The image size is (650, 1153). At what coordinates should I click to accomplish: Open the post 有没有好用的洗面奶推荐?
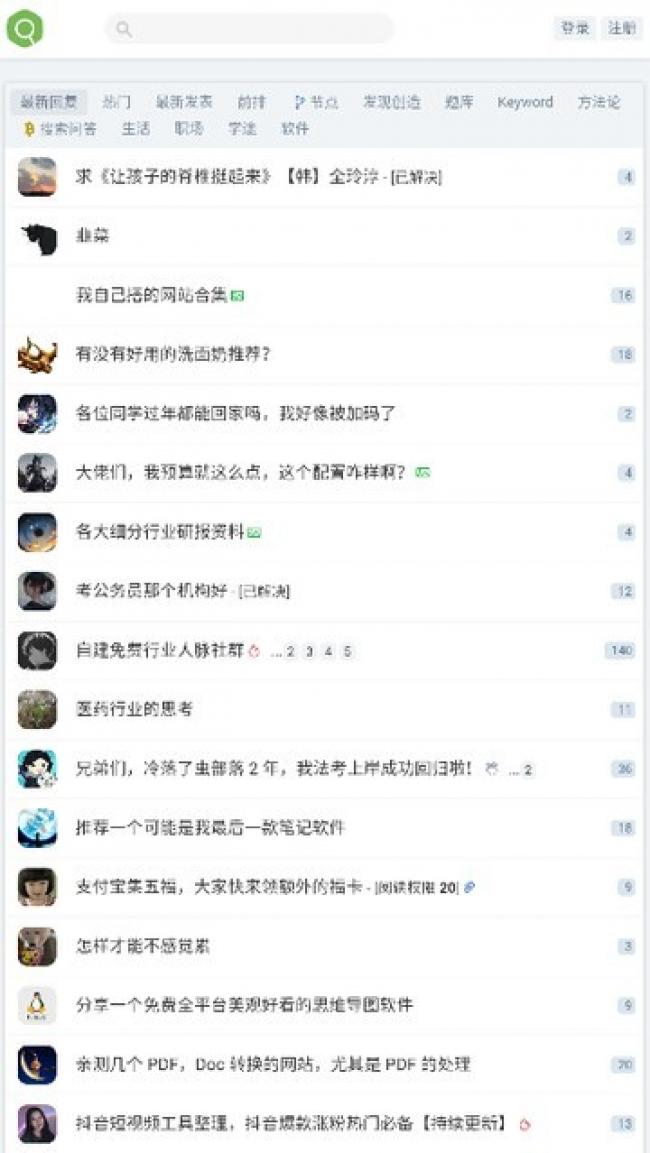(x=174, y=354)
